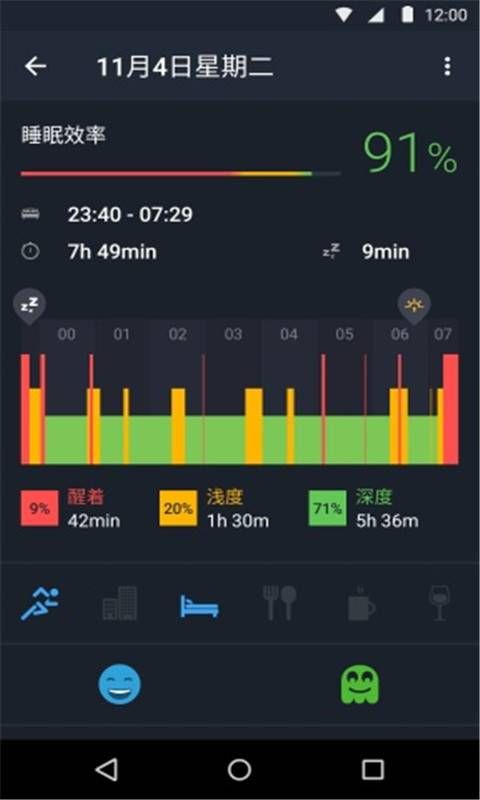Select the work buildings tag

point(120,603)
